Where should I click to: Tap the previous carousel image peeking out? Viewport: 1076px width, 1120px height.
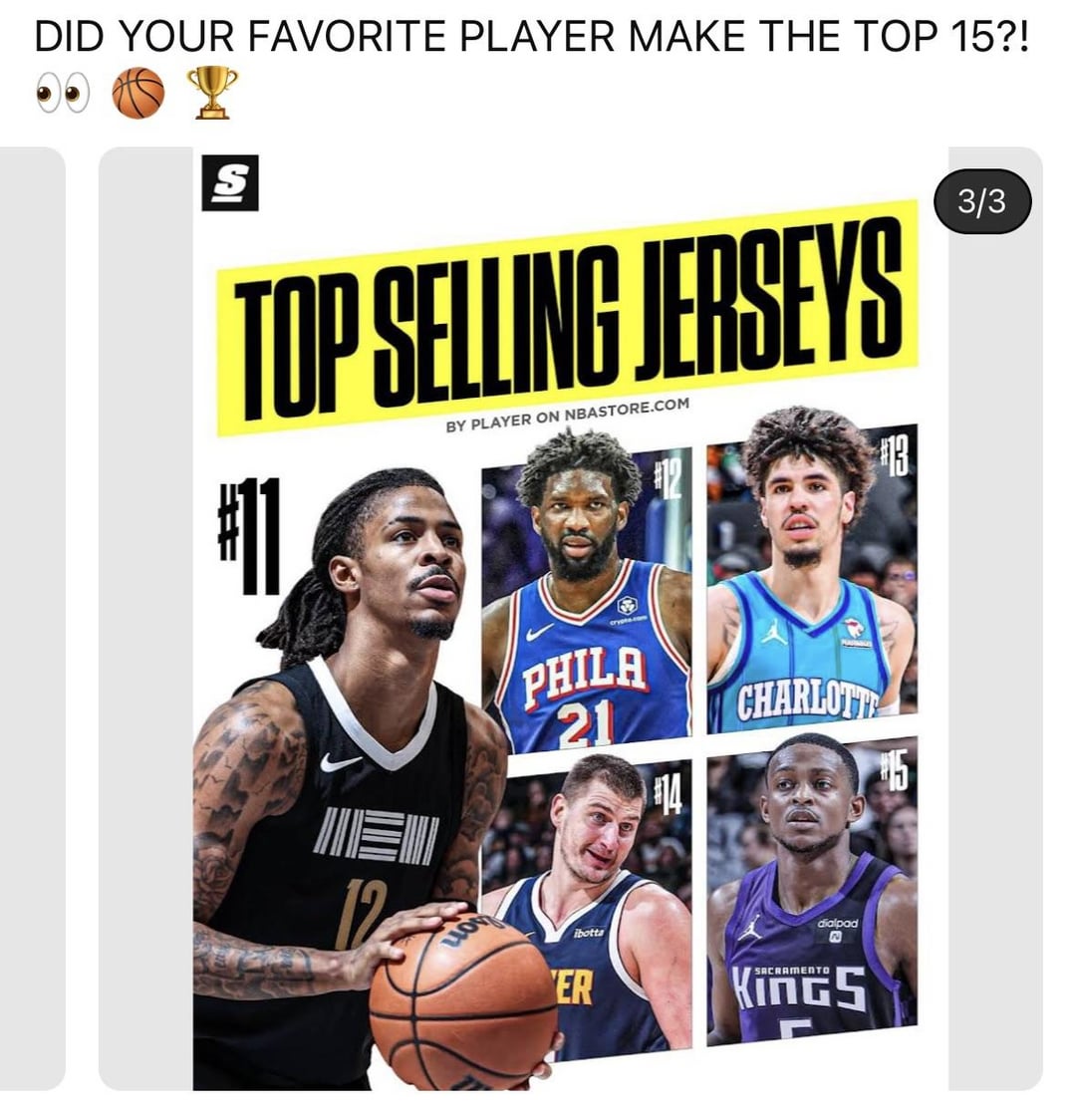click(x=32, y=618)
